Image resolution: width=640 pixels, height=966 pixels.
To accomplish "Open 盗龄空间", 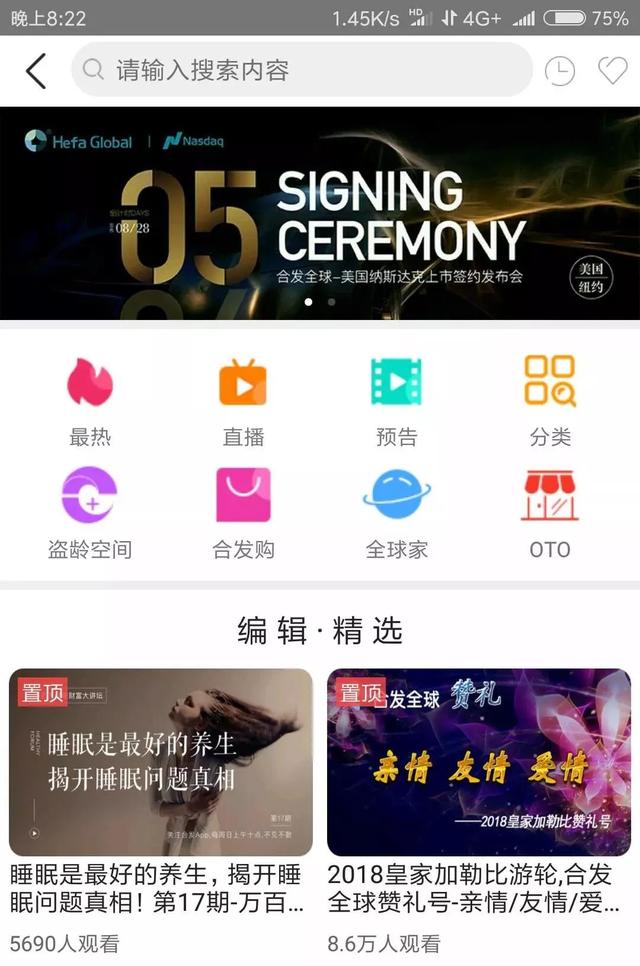I will (90, 513).
